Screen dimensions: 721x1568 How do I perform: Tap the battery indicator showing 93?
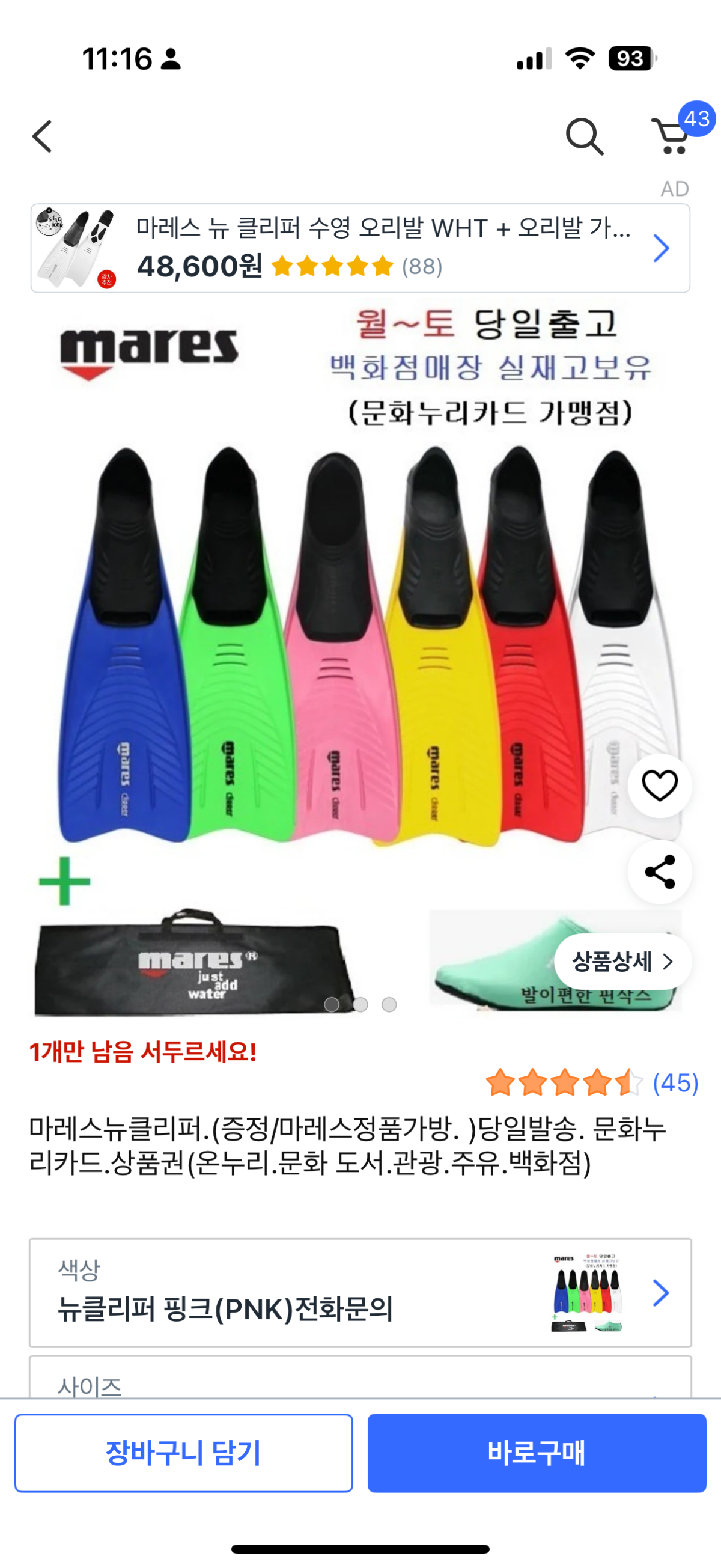pyautogui.click(x=630, y=56)
